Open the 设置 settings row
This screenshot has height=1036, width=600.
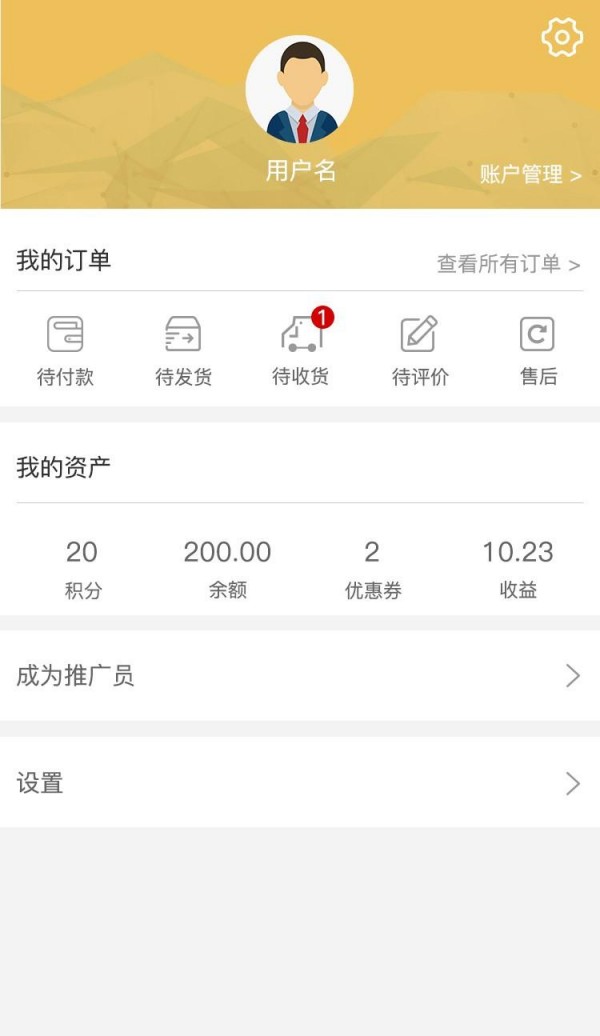[x=300, y=783]
